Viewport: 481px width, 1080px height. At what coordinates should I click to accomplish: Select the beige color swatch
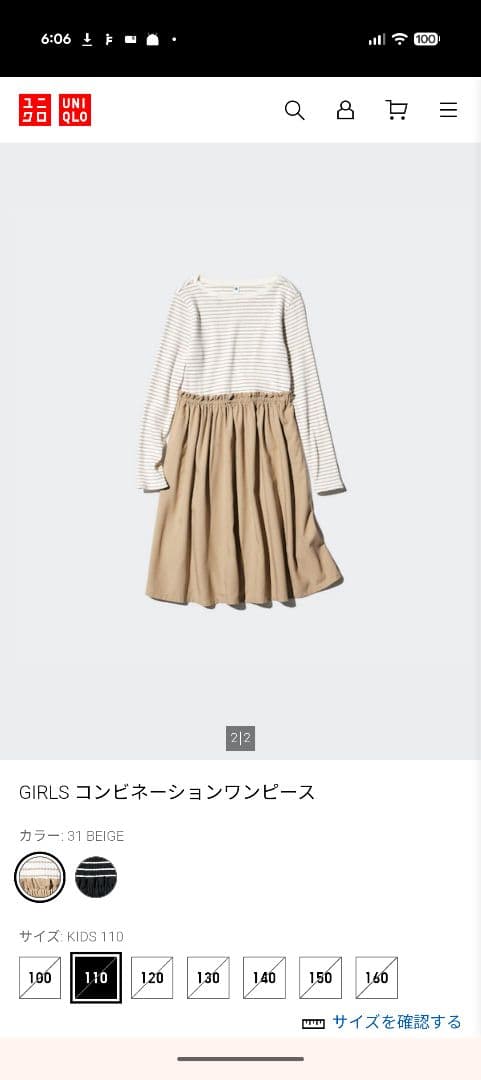click(x=40, y=878)
